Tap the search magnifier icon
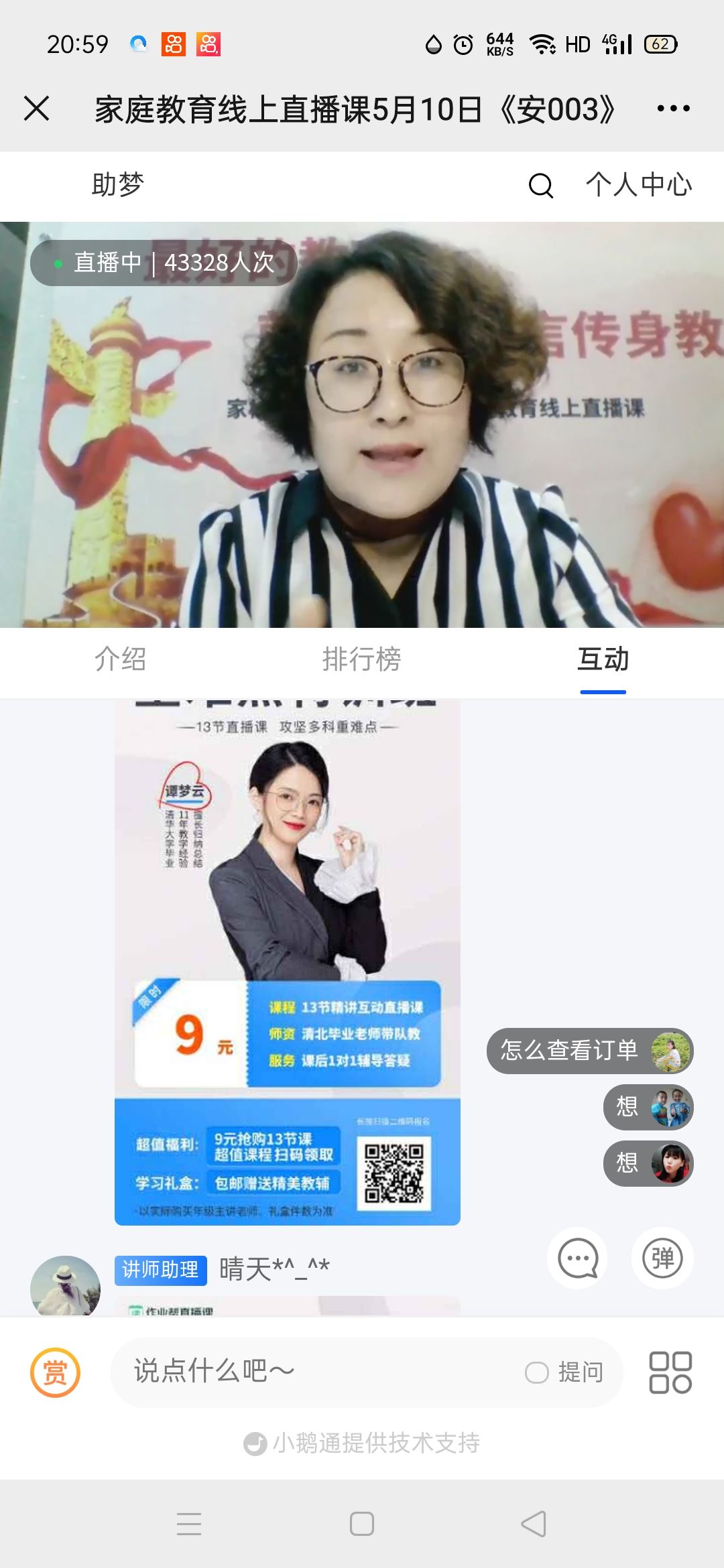The width and height of the screenshot is (724, 1568). click(540, 186)
